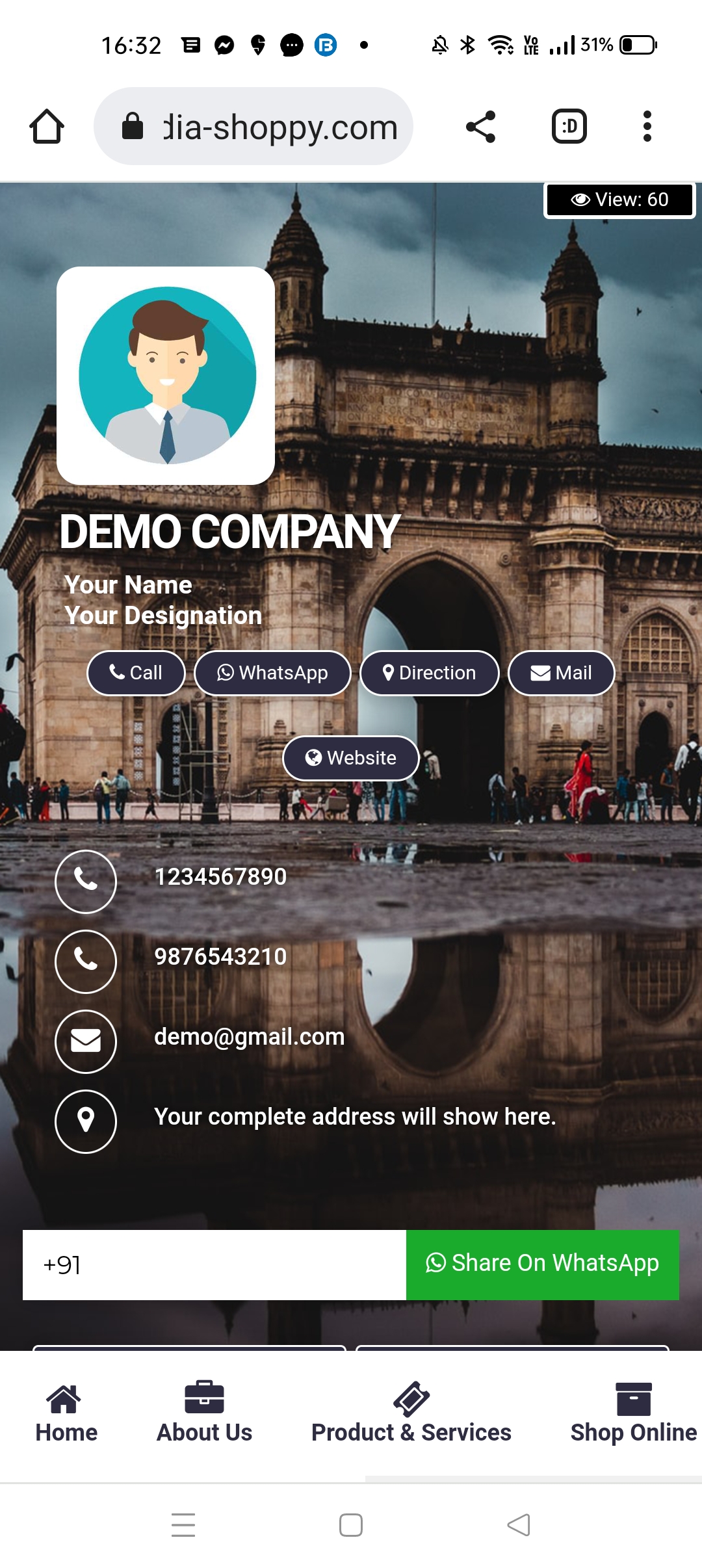Tap the Call button
This screenshot has height=1568, width=702.
pyautogui.click(x=136, y=673)
